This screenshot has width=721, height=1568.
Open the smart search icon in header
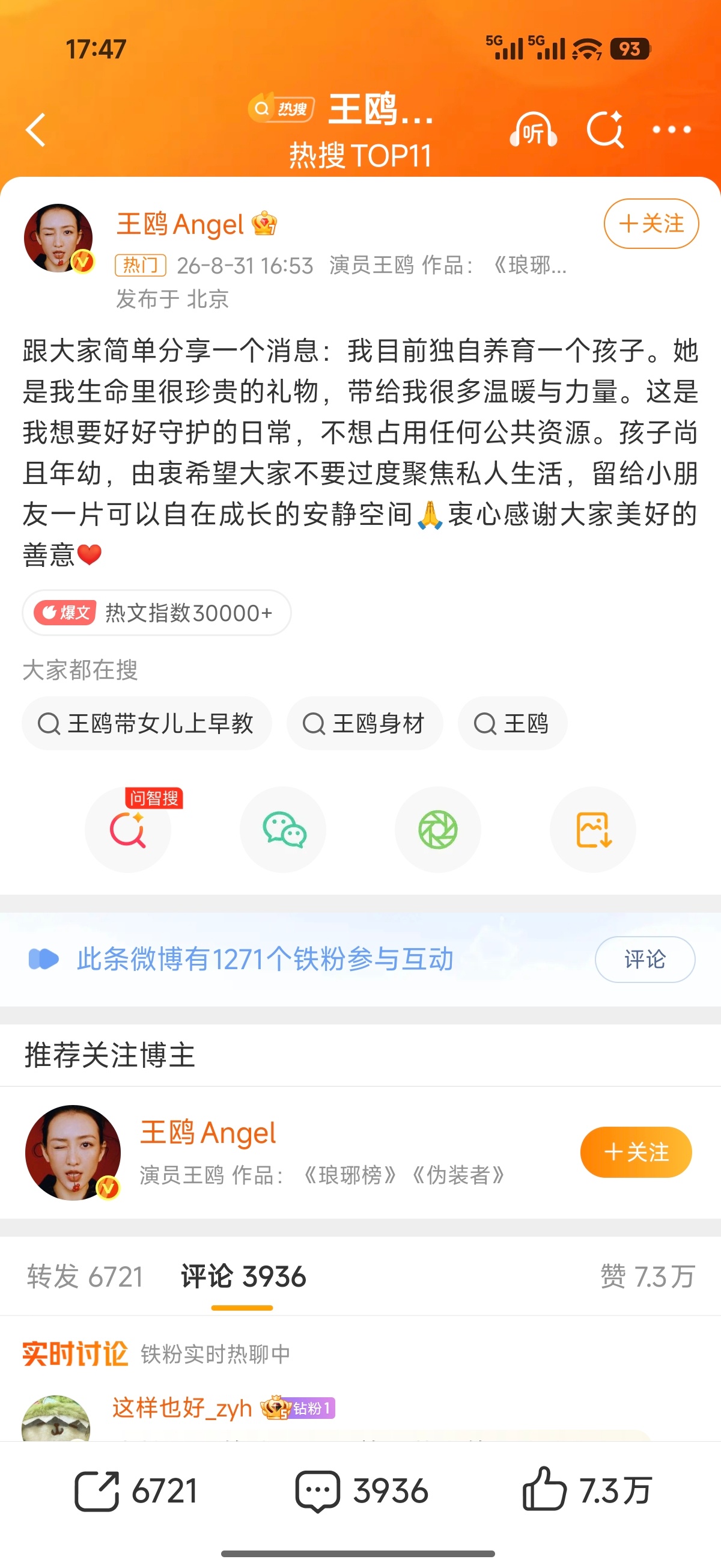pos(606,130)
